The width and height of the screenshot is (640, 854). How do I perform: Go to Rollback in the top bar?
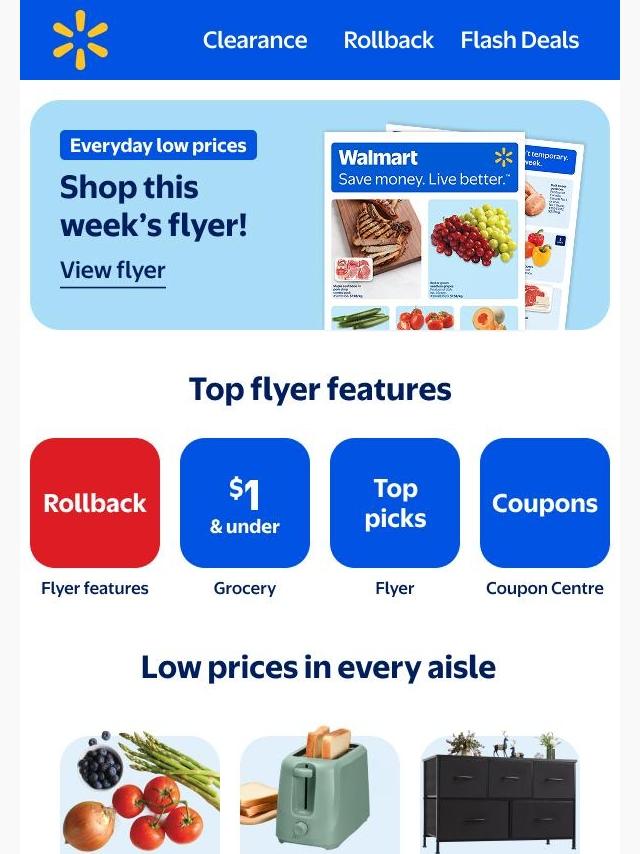[x=388, y=40]
